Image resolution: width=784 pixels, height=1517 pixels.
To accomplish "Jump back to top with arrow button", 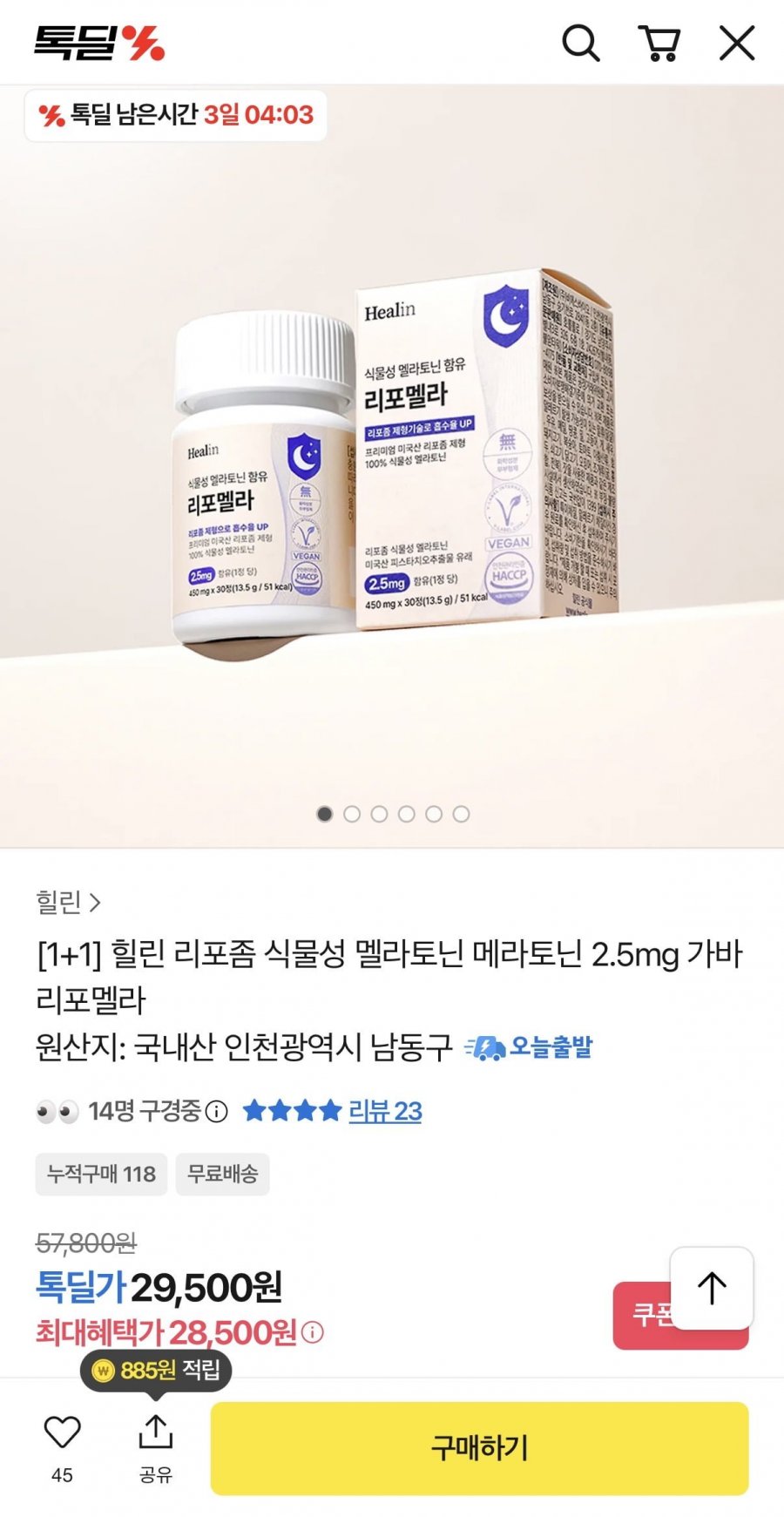I will click(x=712, y=1288).
